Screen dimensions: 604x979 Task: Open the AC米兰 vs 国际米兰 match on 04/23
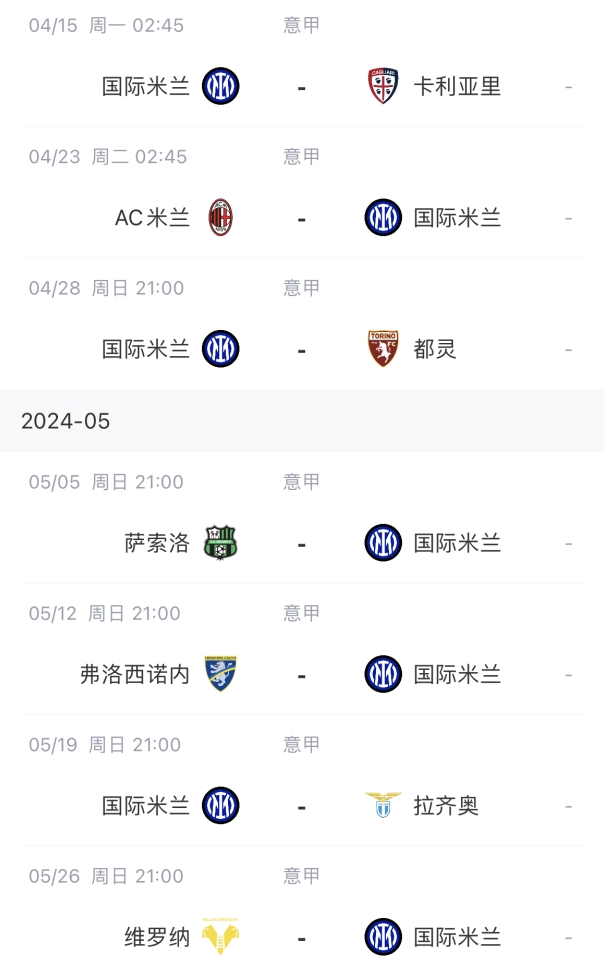[301, 217]
